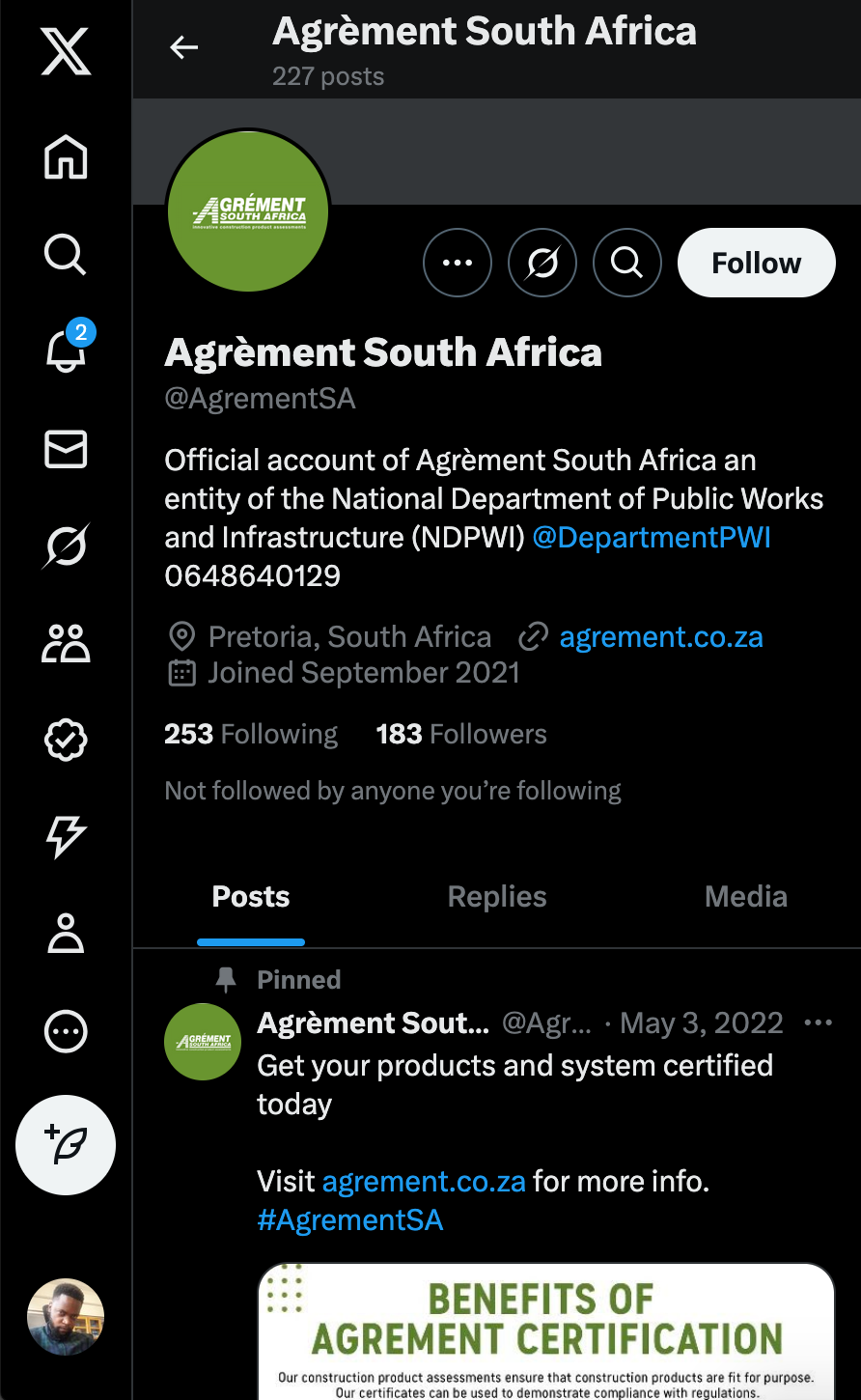Viewport: 861px width, 1400px height.
Task: Go to the Home feed
Action: pos(66,157)
